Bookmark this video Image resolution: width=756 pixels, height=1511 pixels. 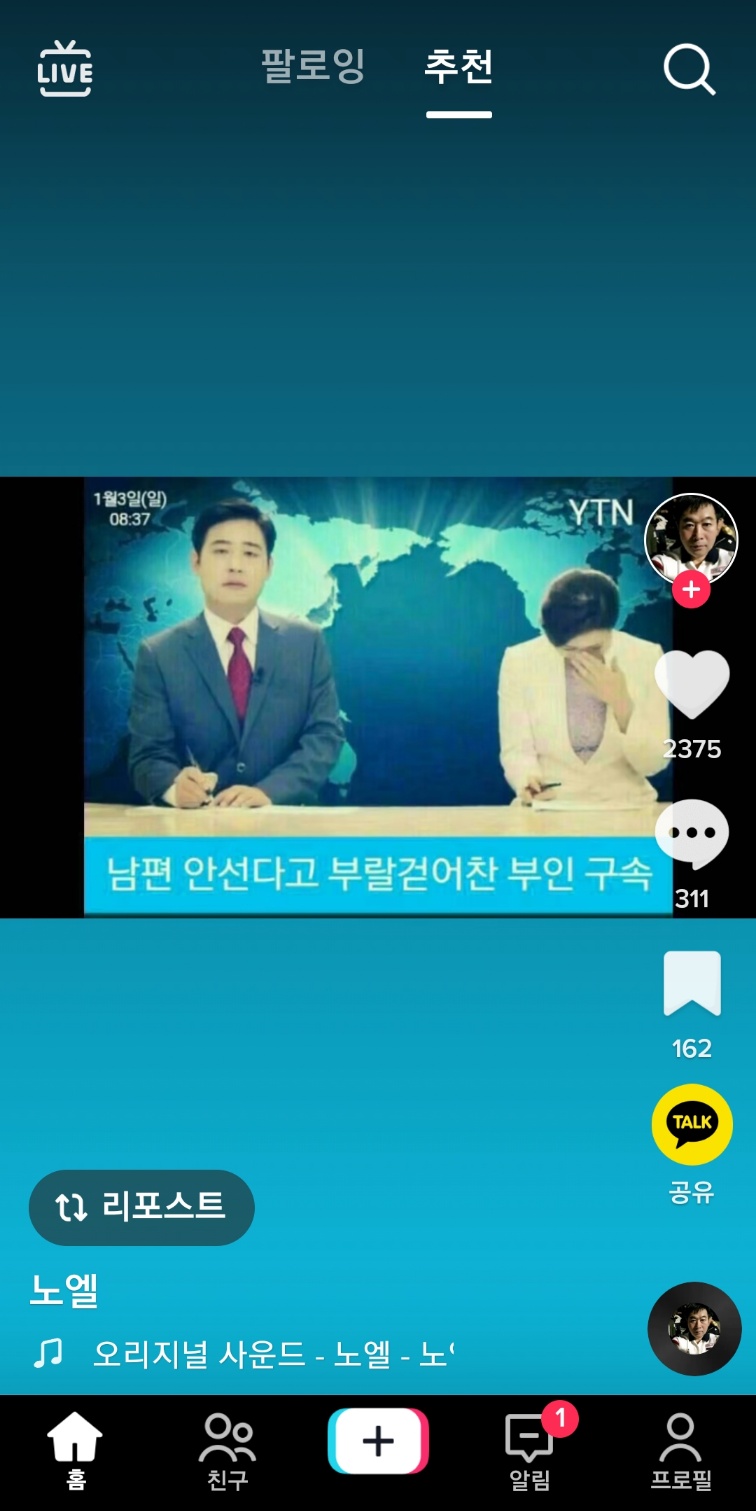[692, 985]
